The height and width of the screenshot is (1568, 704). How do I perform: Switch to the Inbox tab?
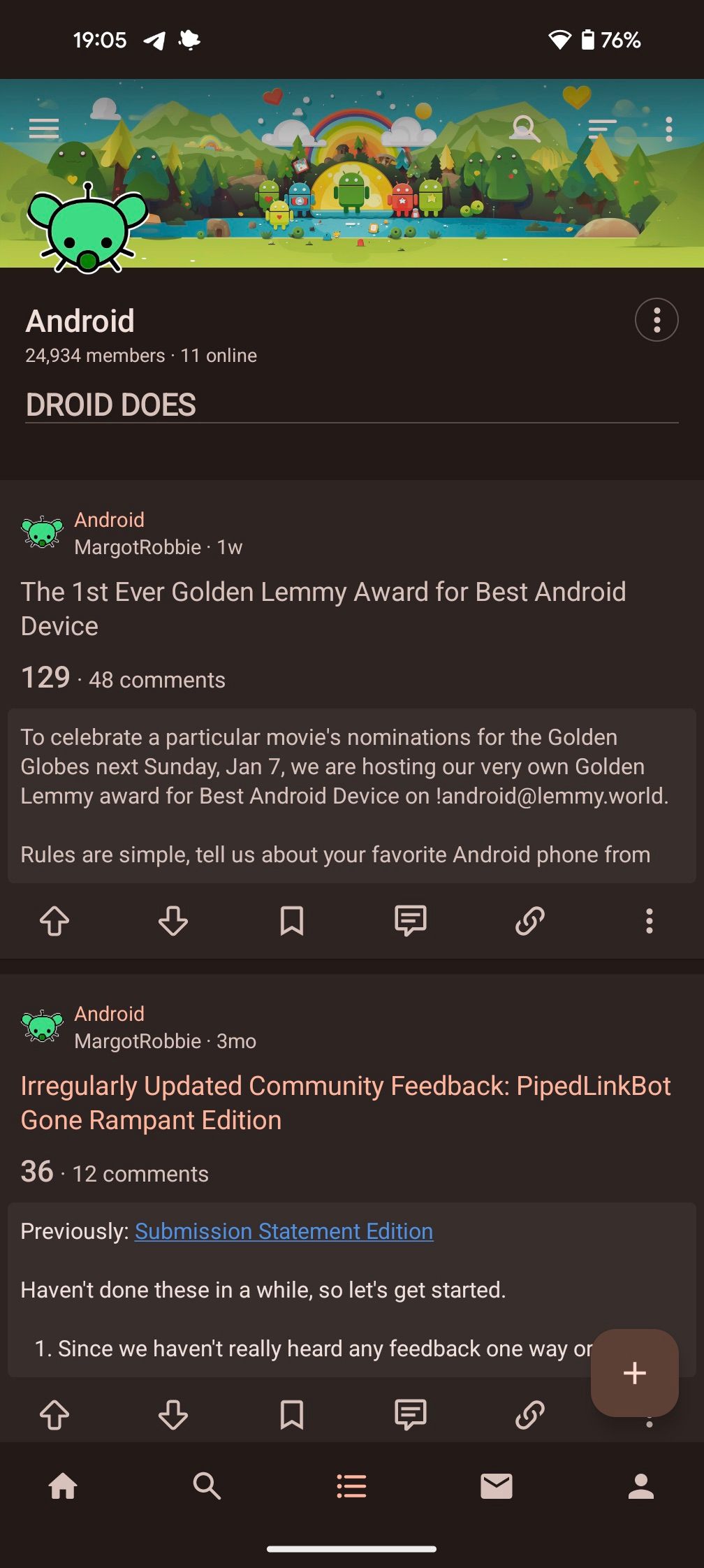point(497,1487)
